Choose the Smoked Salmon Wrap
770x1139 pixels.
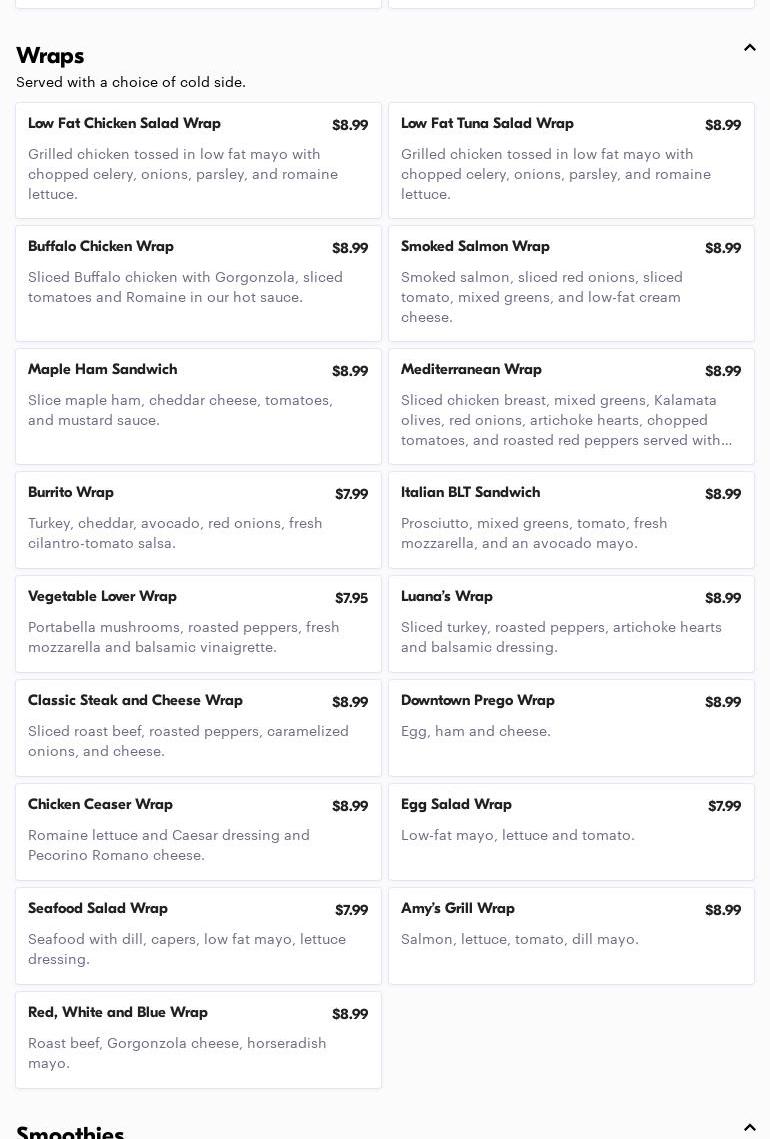571,283
